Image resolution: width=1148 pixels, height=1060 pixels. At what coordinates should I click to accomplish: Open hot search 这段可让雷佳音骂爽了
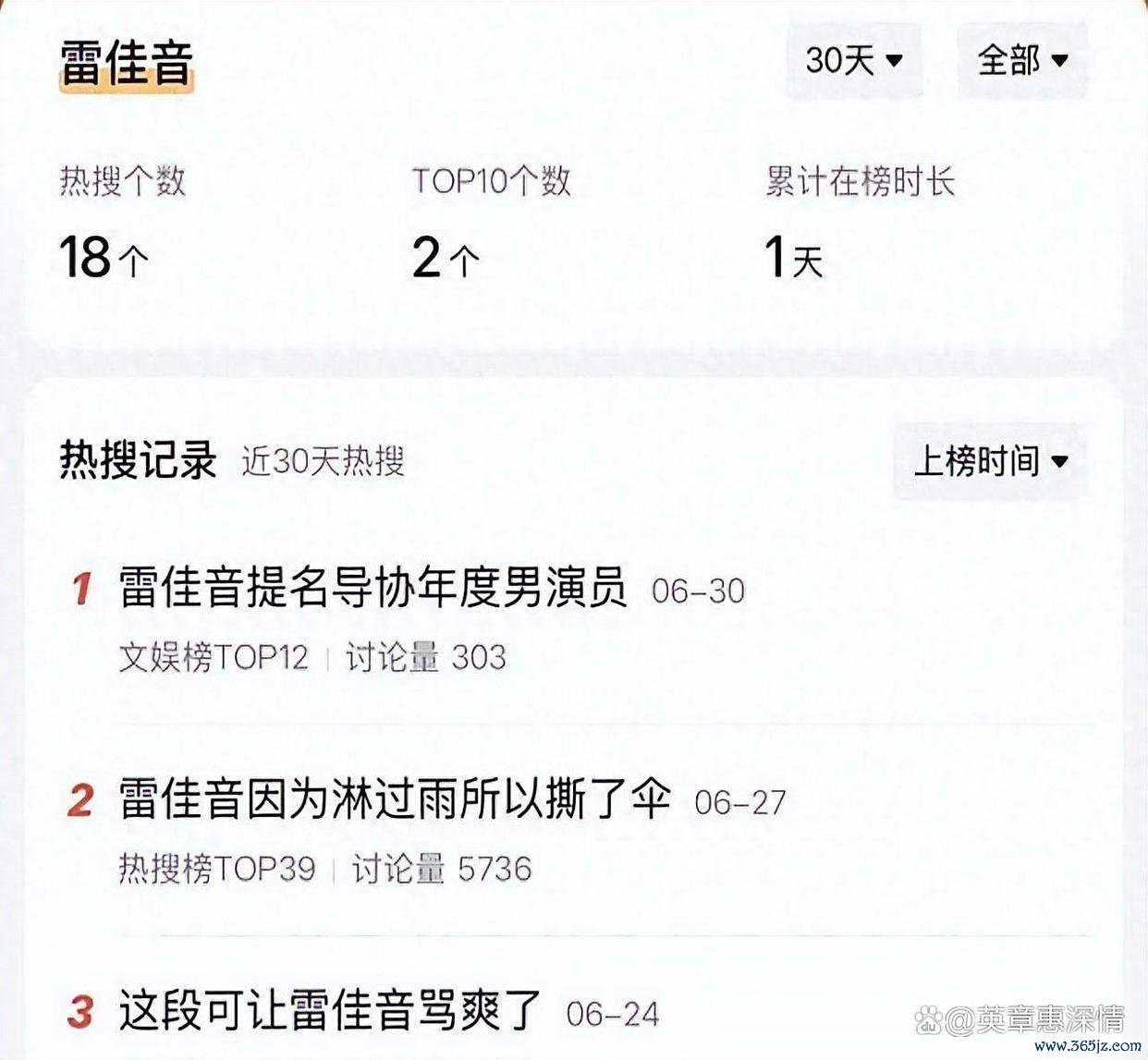(x=330, y=1010)
